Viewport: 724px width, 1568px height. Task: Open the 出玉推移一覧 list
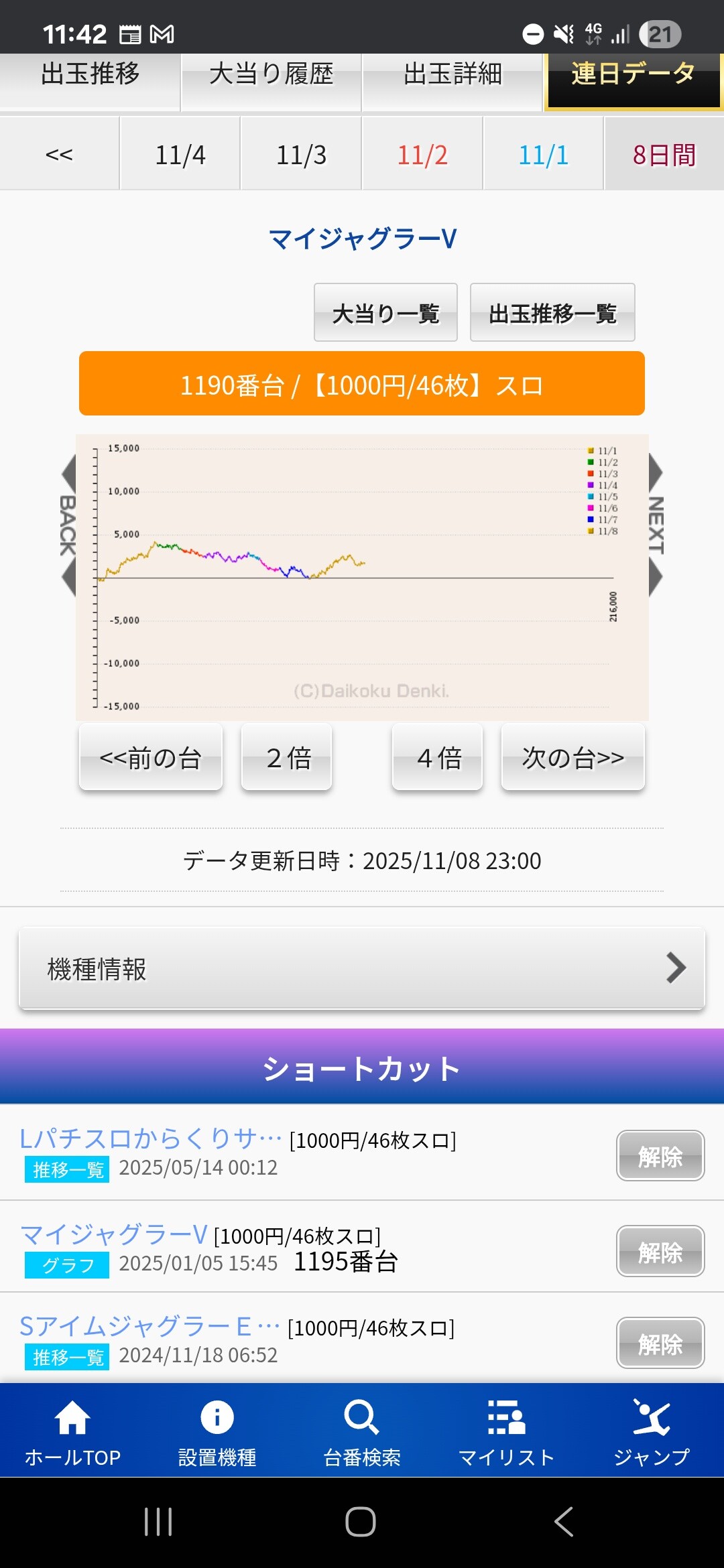[552, 313]
